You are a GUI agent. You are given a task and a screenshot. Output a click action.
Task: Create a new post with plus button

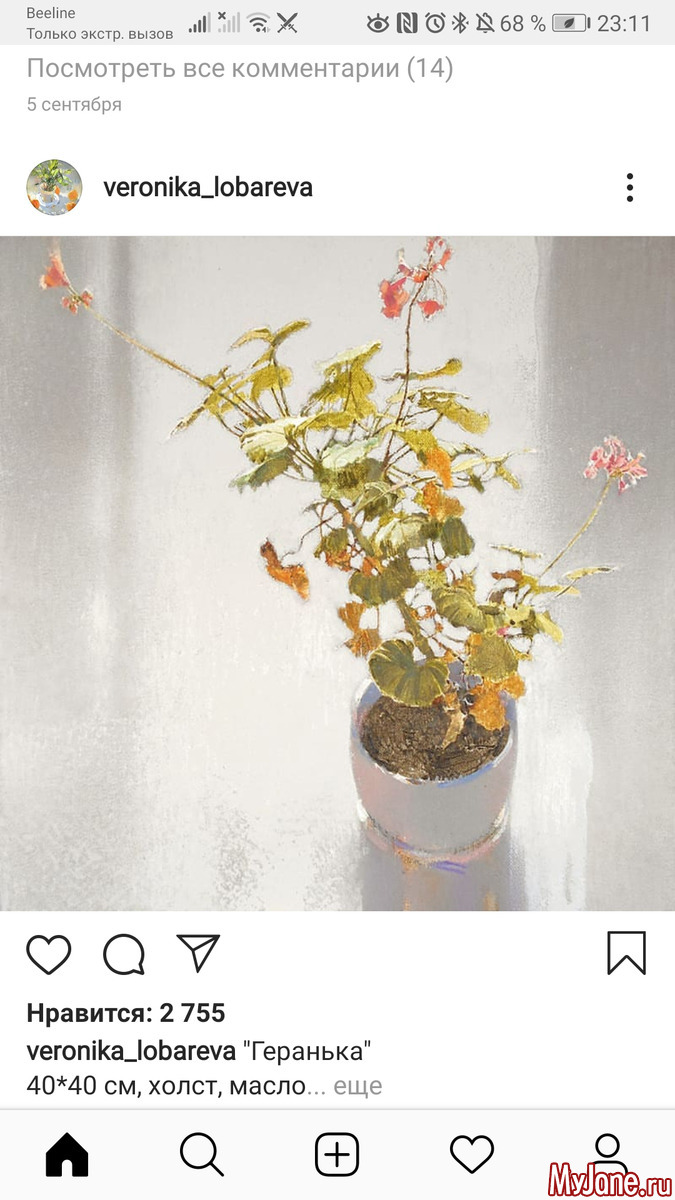point(337,1155)
